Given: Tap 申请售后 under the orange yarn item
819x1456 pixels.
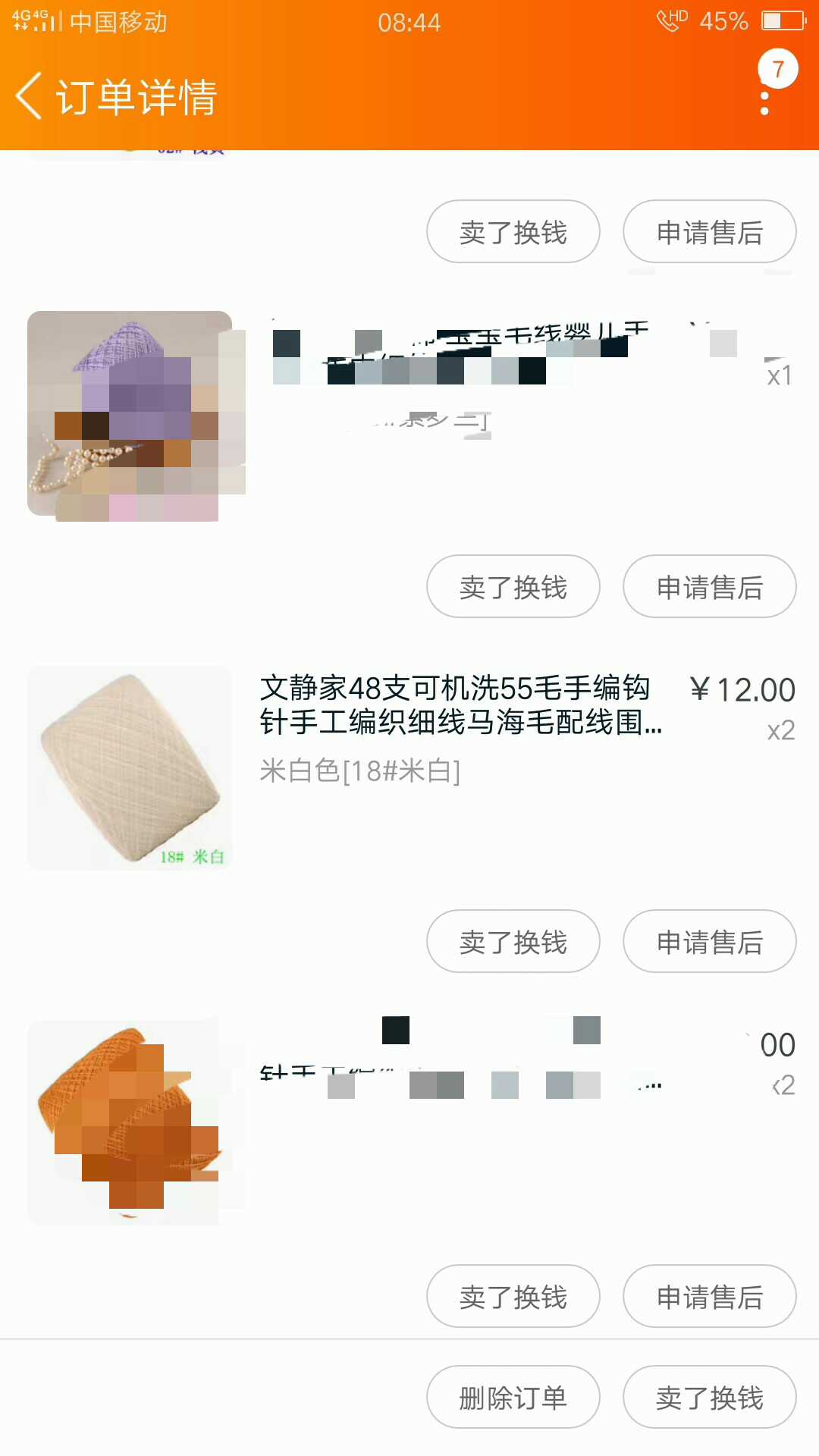Looking at the screenshot, I should (x=709, y=1296).
